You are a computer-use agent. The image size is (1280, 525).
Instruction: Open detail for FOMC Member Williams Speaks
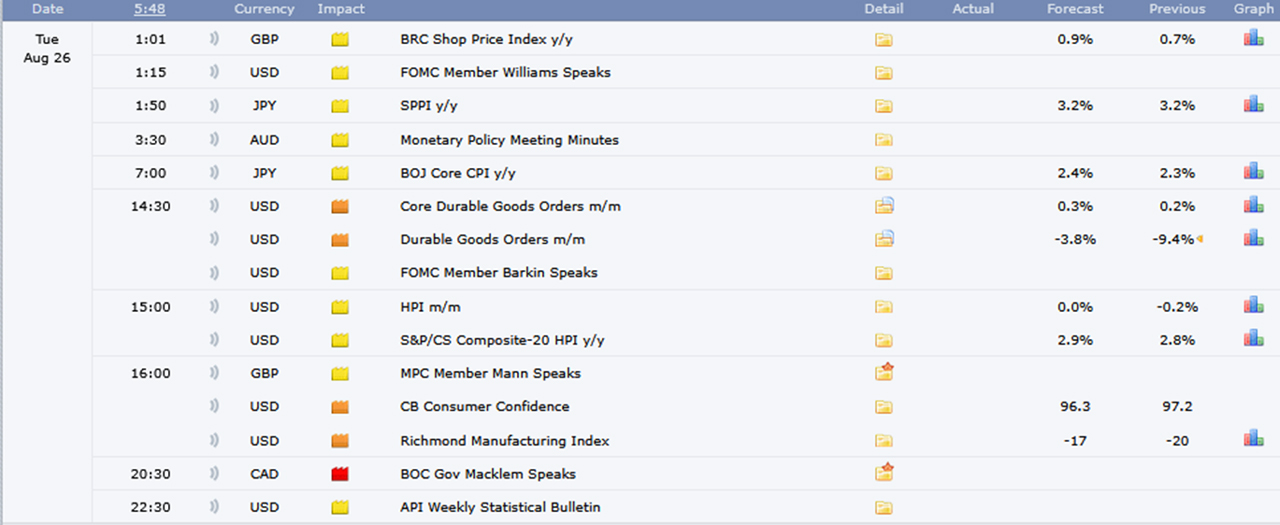[x=883, y=73]
